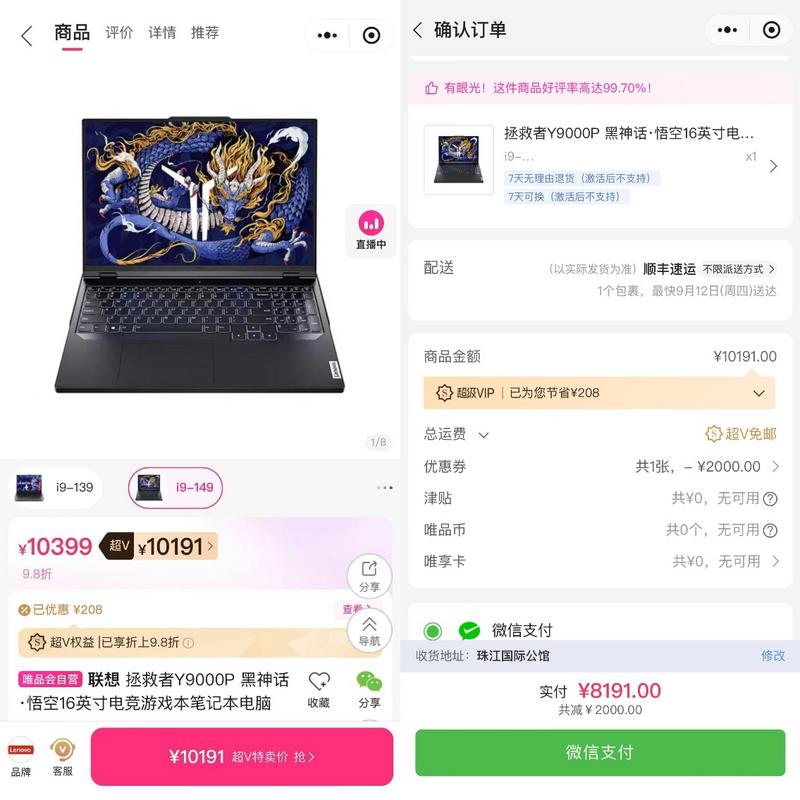Select the i9-139 configuration
The width and height of the screenshot is (800, 800).
(56, 487)
